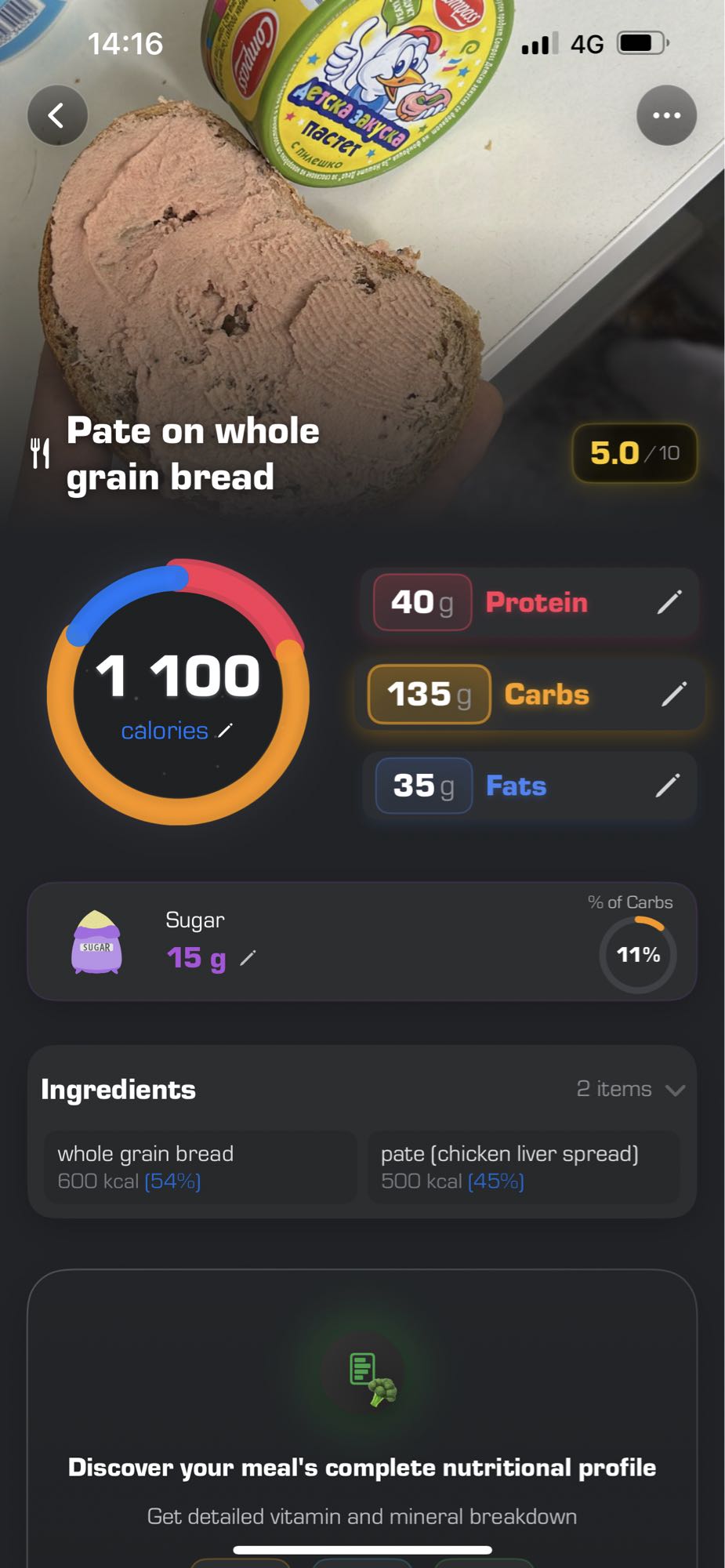Go back using the back arrow
Image resolution: width=725 pixels, height=1568 pixels.
pyautogui.click(x=56, y=114)
